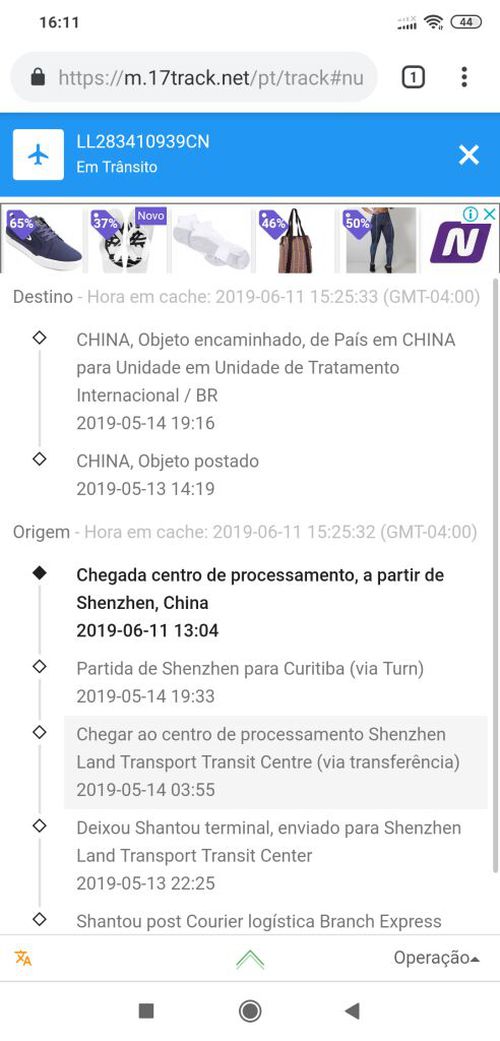
Task: Open the sneaker ad with 65% off
Action: 43,240
